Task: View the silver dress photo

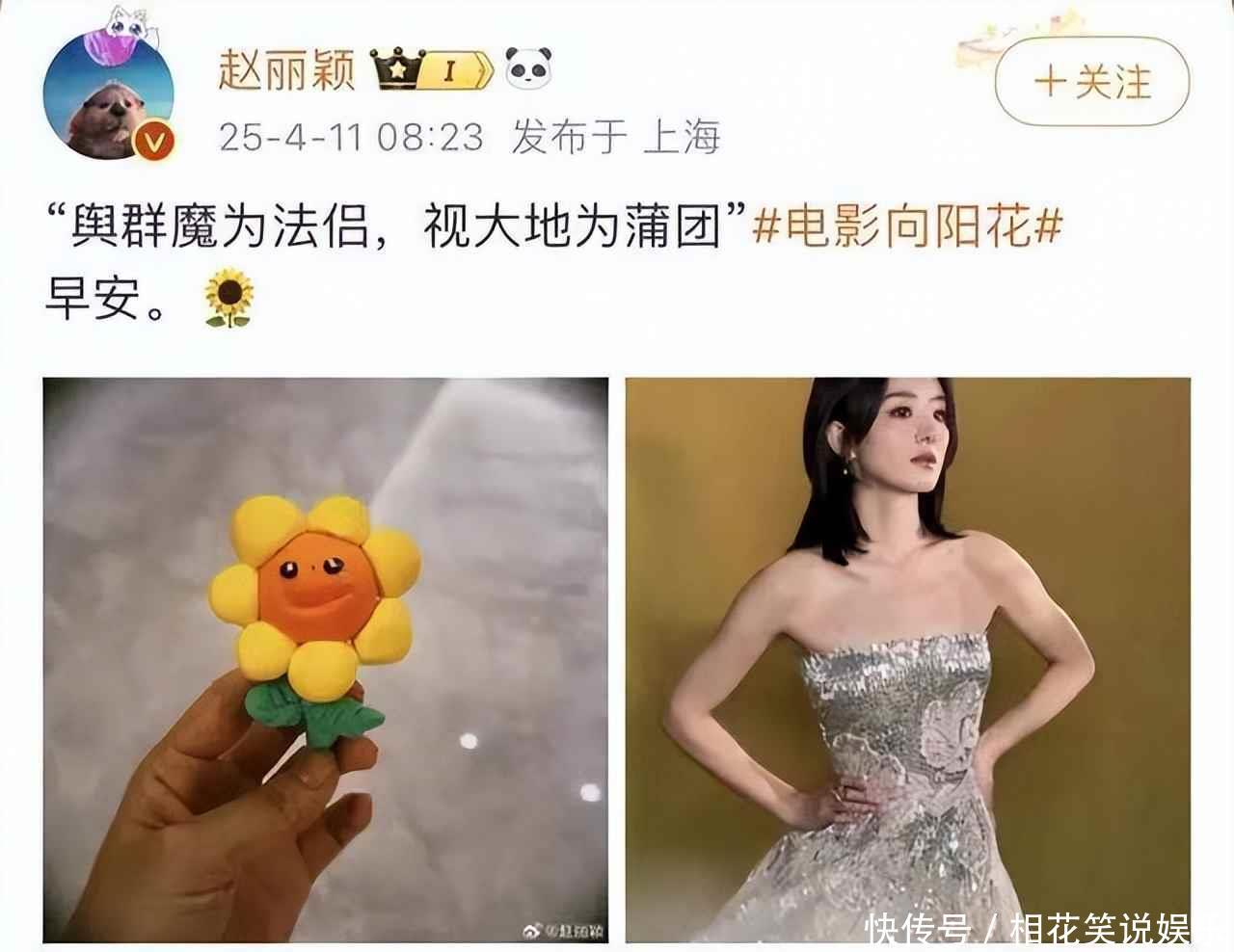Action: 907,660
